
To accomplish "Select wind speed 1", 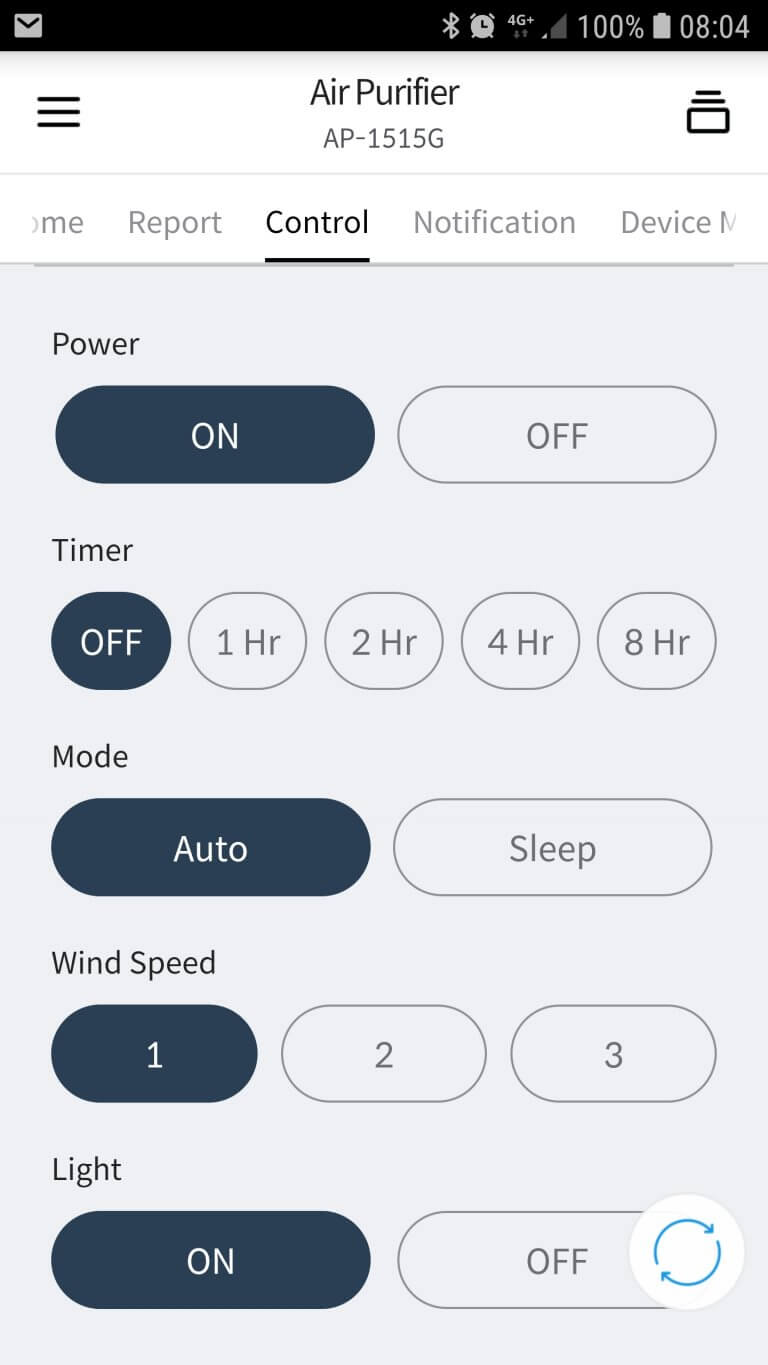I will pyautogui.click(x=154, y=1054).
